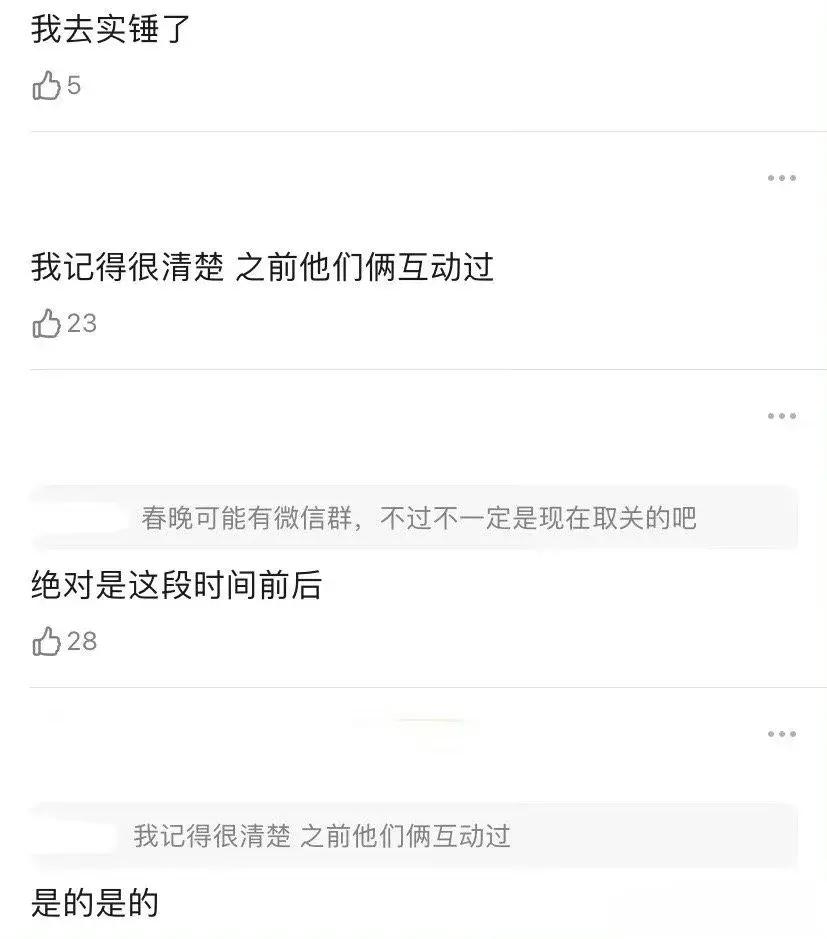Open more options for comment "是的是的"

[781, 734]
